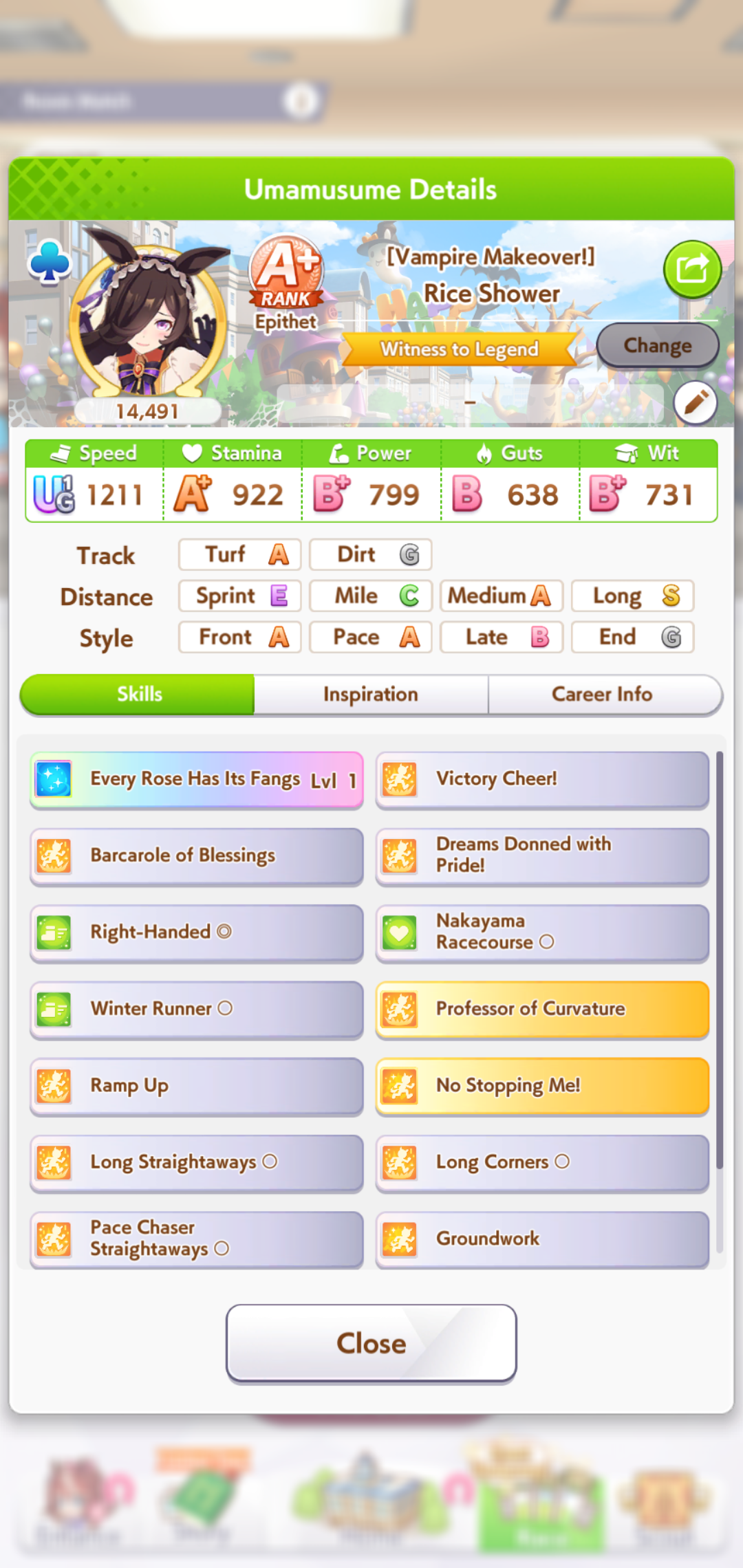Screen dimensions: 743x1568
Task: Edit the note with the pencil icon
Action: coord(696,402)
